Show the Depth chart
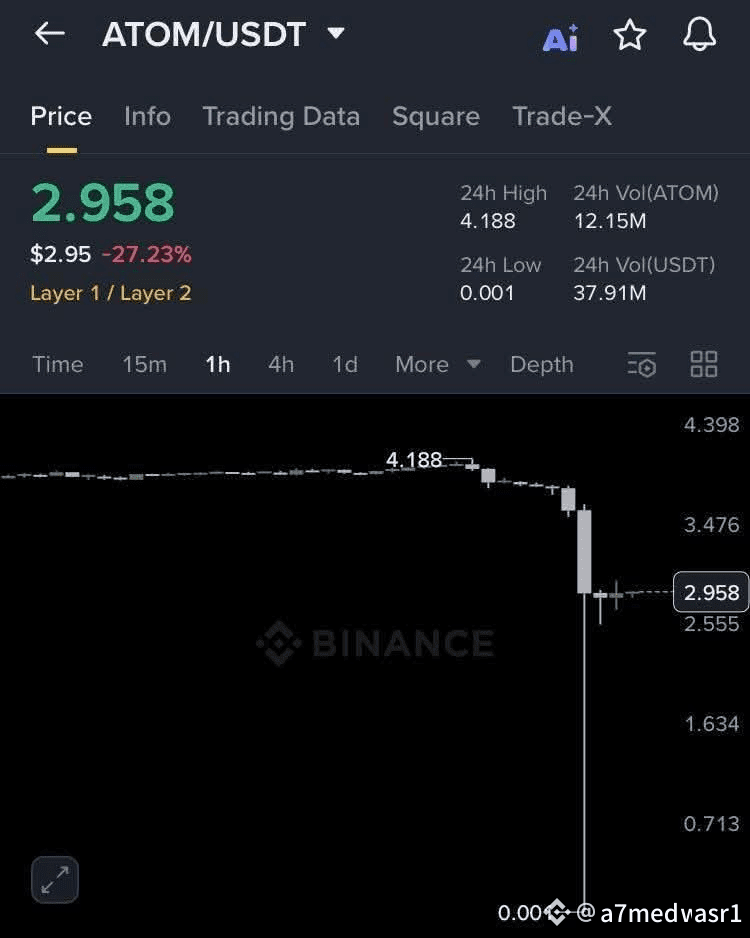 541,364
